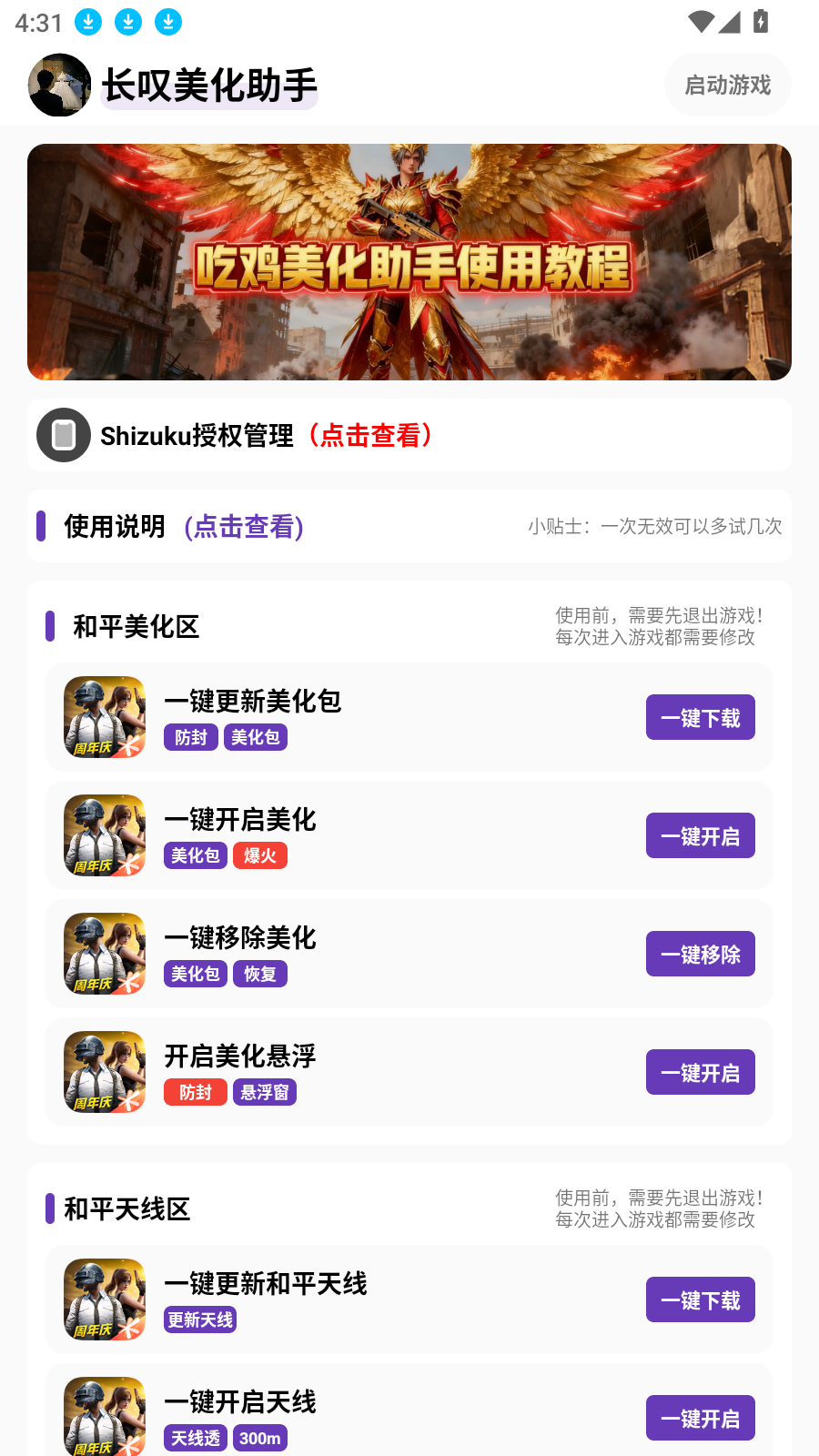Click the PUBG game icon beside 一键更新和平天线
This screenshot has height=1456, width=819.
coord(104,1299)
